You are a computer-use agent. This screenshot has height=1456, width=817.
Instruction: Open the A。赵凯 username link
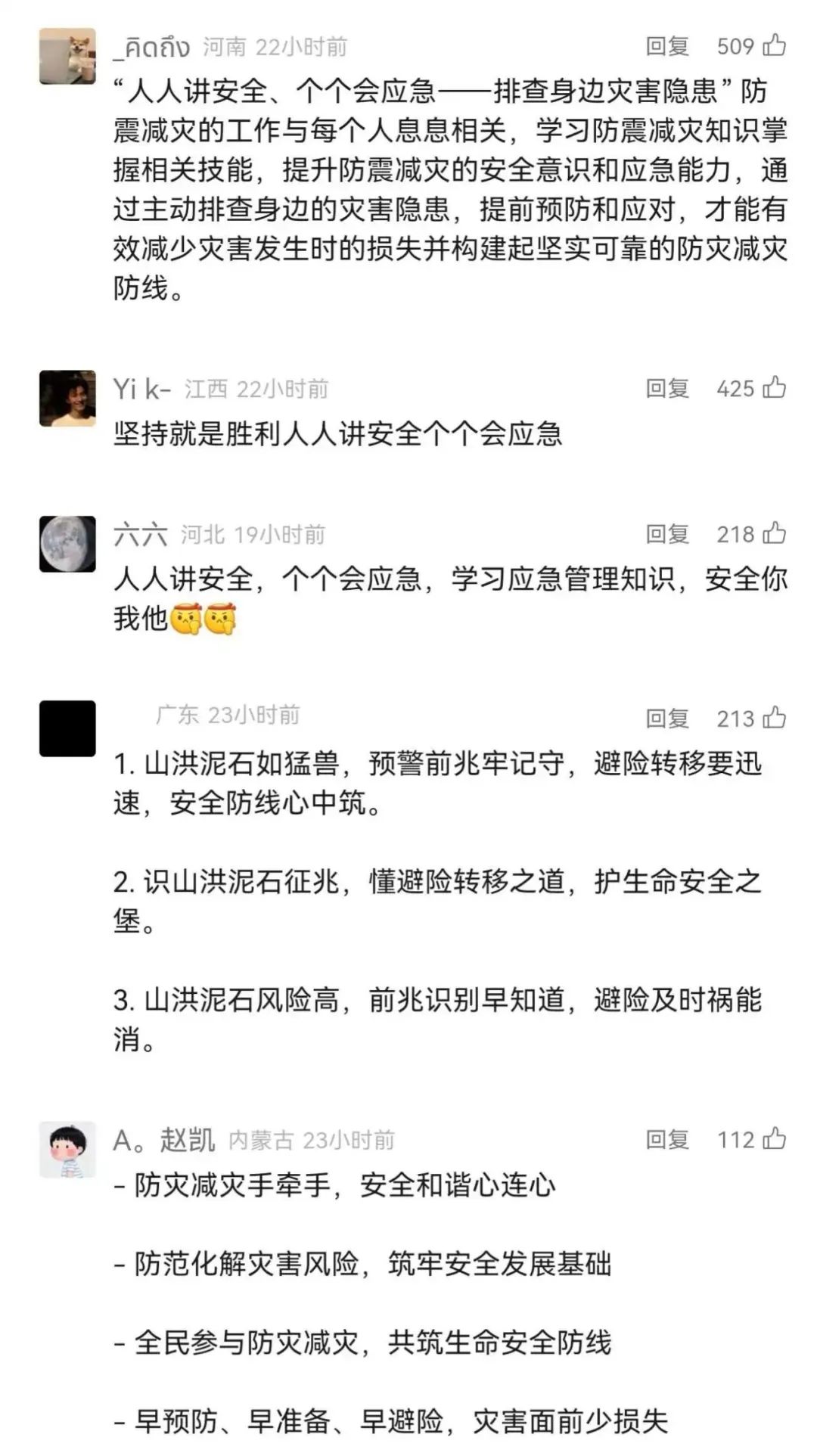(x=164, y=1141)
